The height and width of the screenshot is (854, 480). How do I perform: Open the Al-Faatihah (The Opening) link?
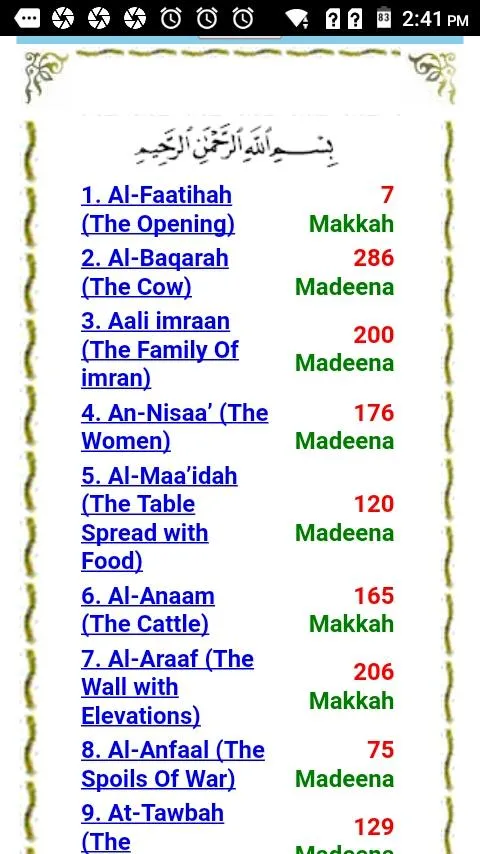(x=157, y=210)
